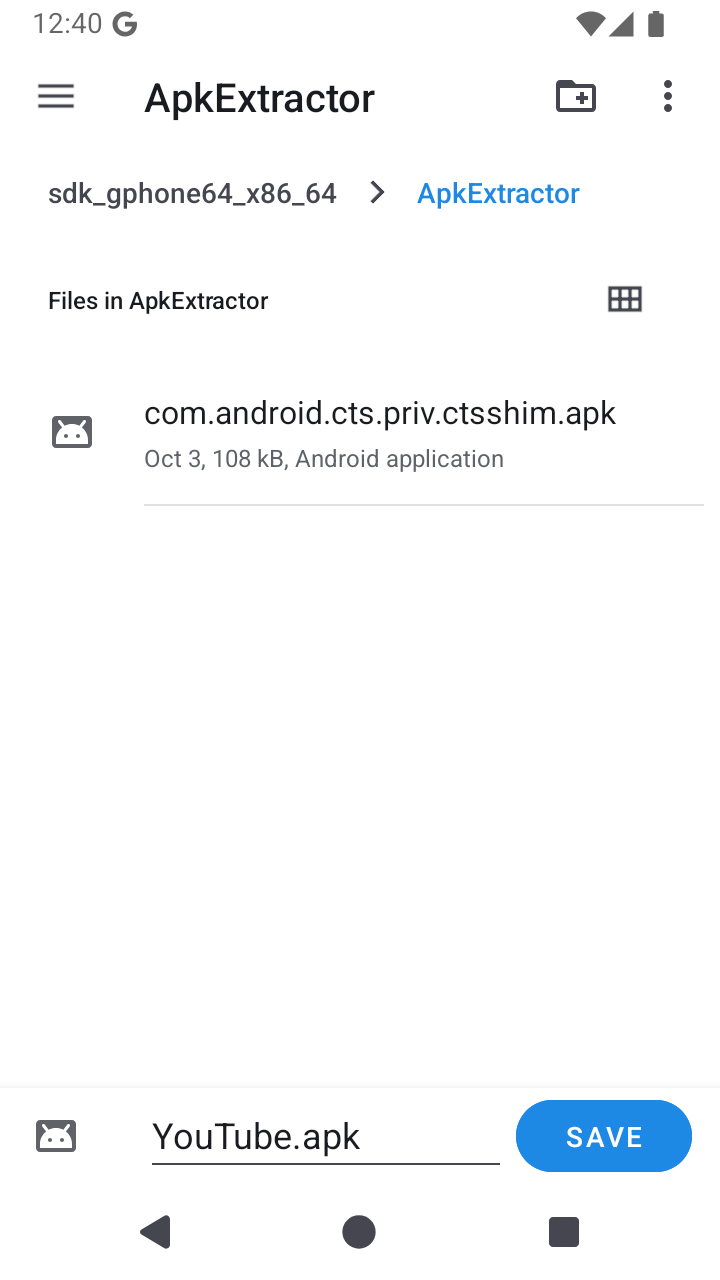Select com.android.cts.priv.ctsshim.apk file

pyautogui.click(x=380, y=432)
